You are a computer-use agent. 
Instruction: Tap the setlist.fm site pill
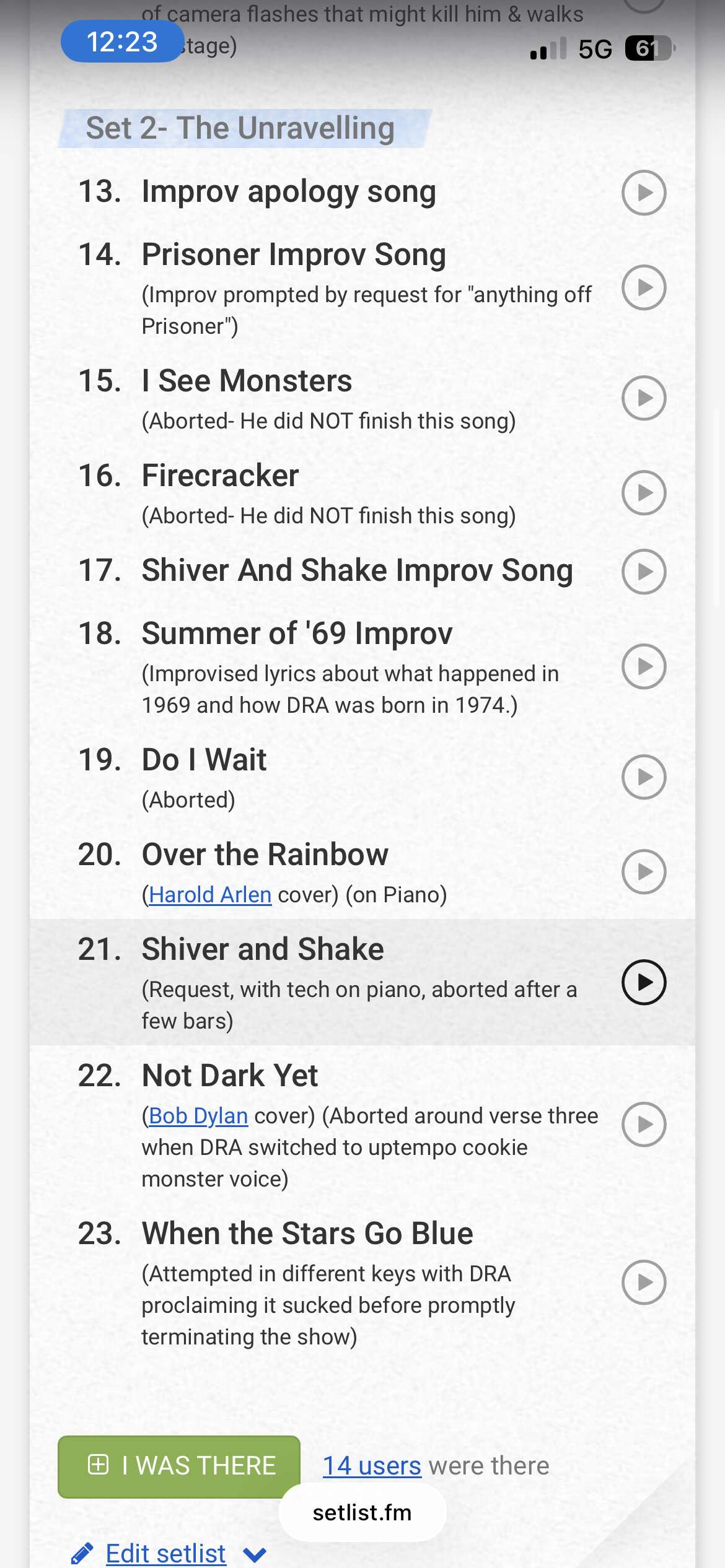(362, 1512)
